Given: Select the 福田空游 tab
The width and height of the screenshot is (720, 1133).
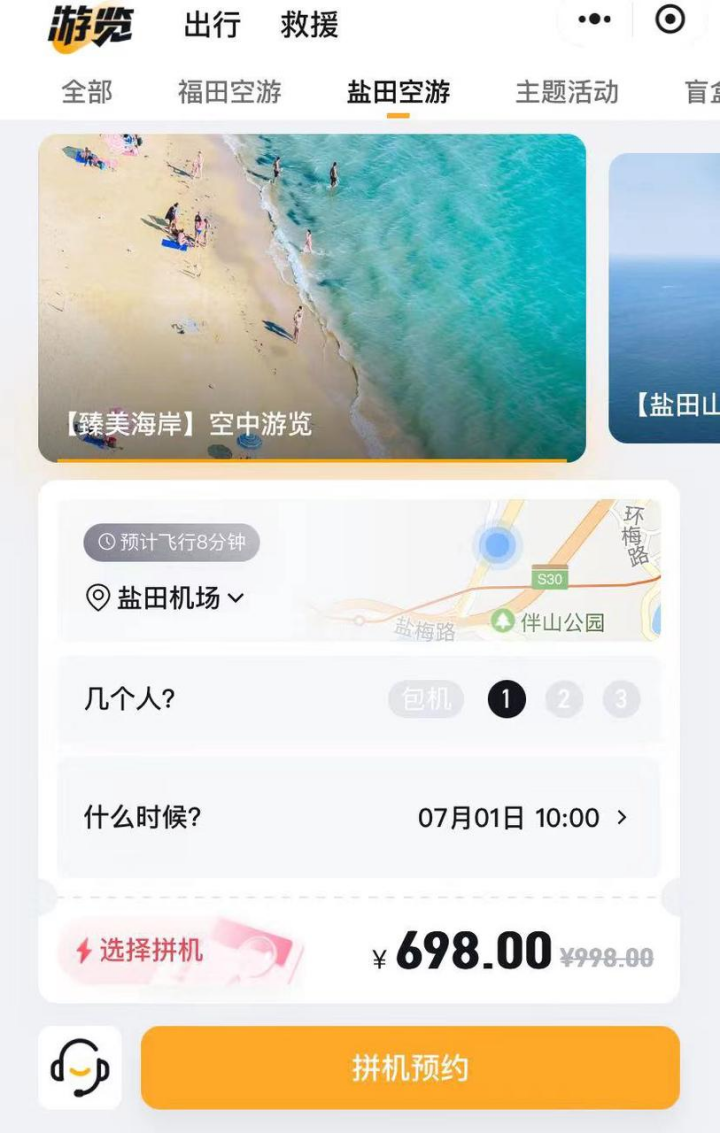Looking at the screenshot, I should (x=229, y=92).
